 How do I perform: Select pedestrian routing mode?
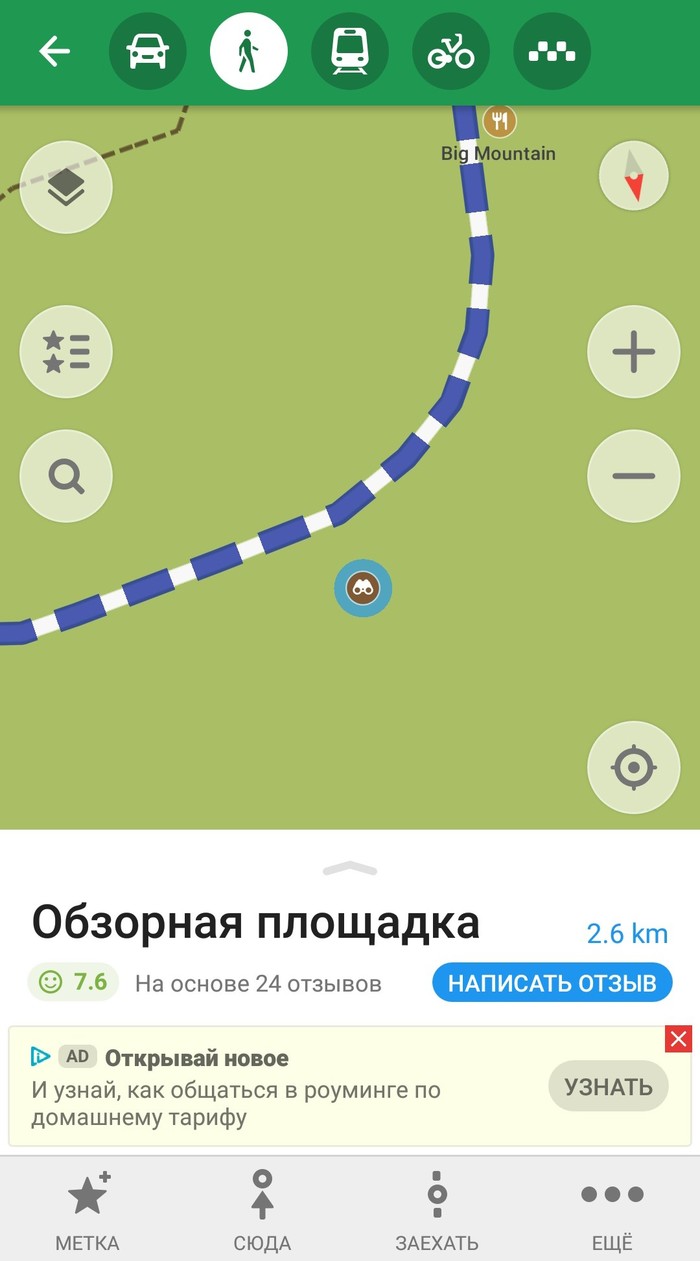(x=248, y=52)
